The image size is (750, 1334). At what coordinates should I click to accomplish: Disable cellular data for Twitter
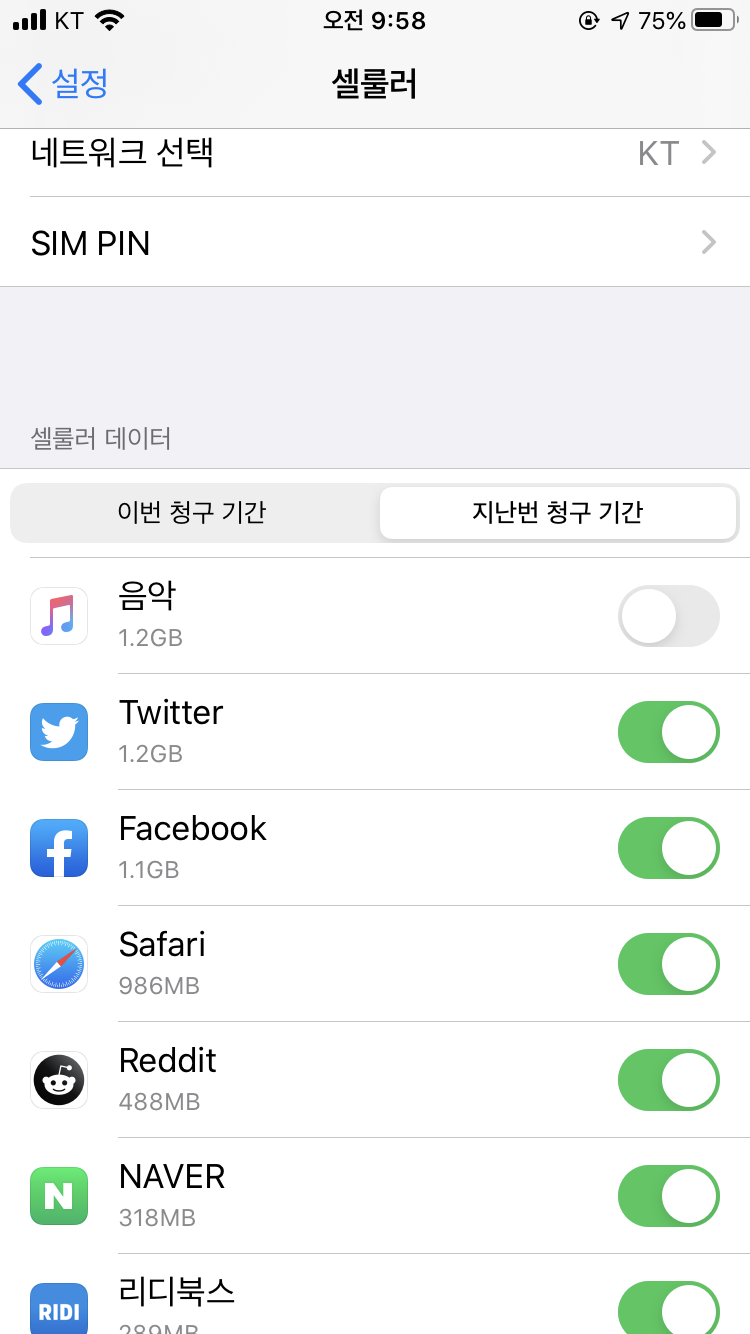(x=668, y=732)
